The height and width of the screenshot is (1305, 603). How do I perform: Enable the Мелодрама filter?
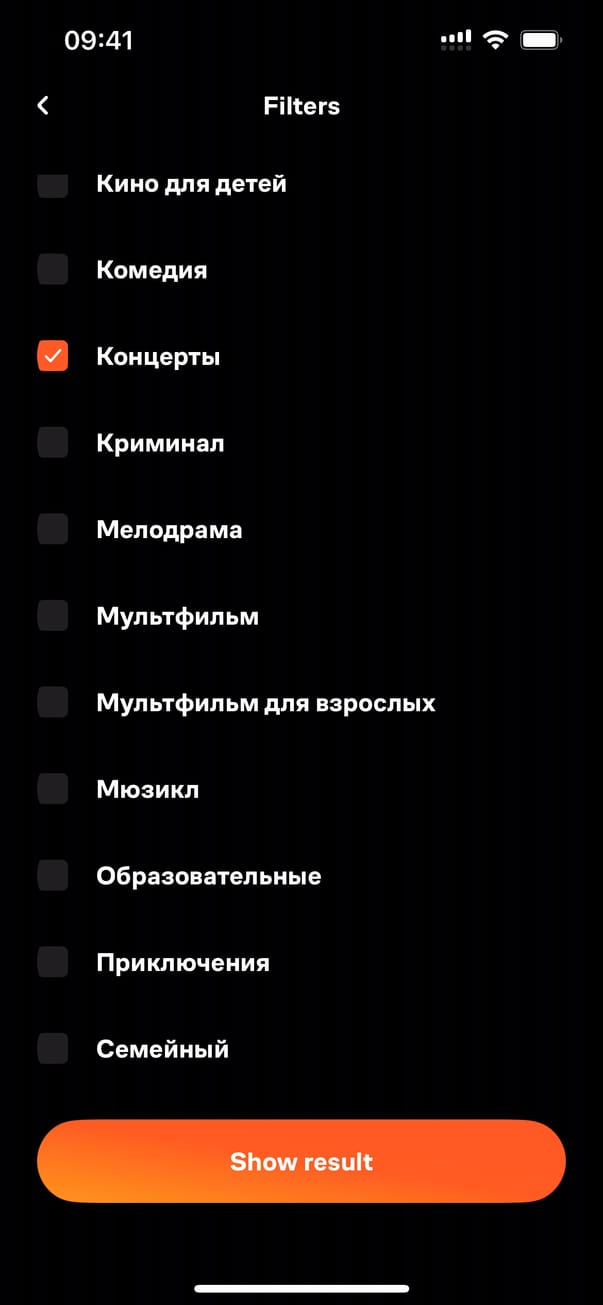53,529
